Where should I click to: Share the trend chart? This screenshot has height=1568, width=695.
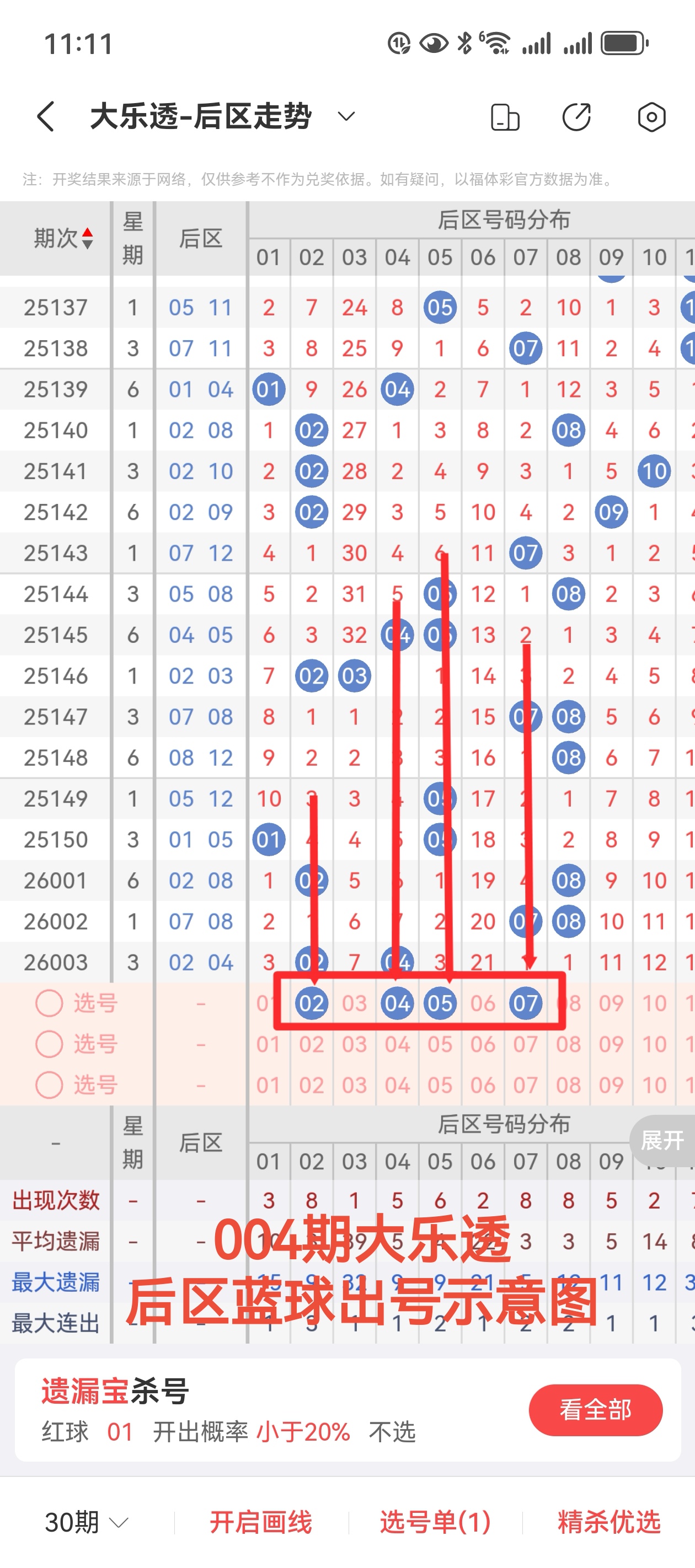tap(576, 117)
